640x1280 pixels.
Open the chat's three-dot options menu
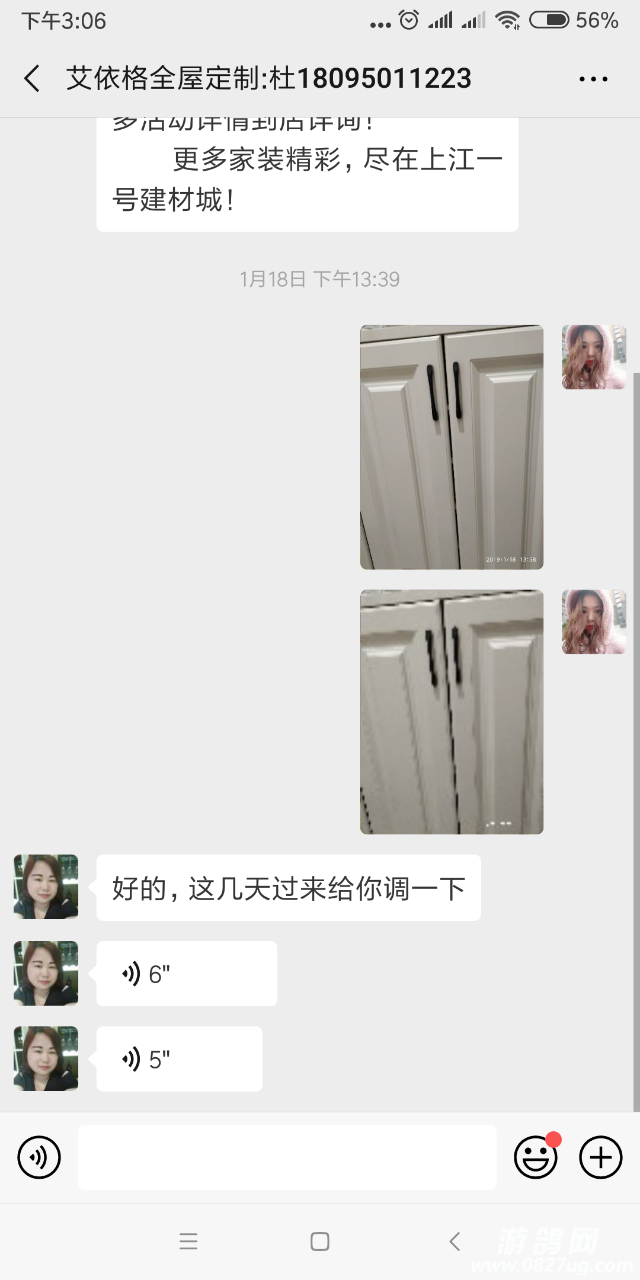[x=593, y=78]
